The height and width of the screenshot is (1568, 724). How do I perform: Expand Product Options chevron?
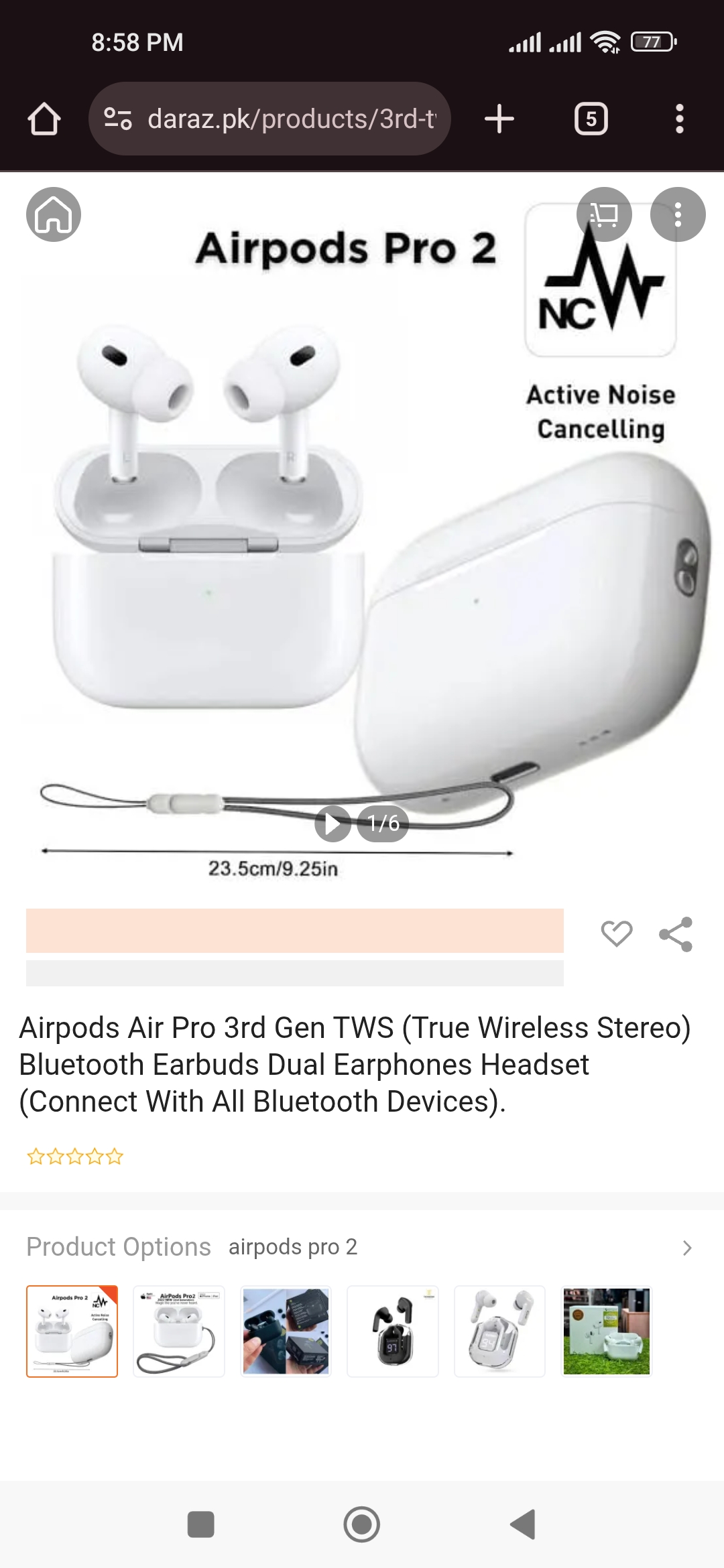(x=686, y=1248)
